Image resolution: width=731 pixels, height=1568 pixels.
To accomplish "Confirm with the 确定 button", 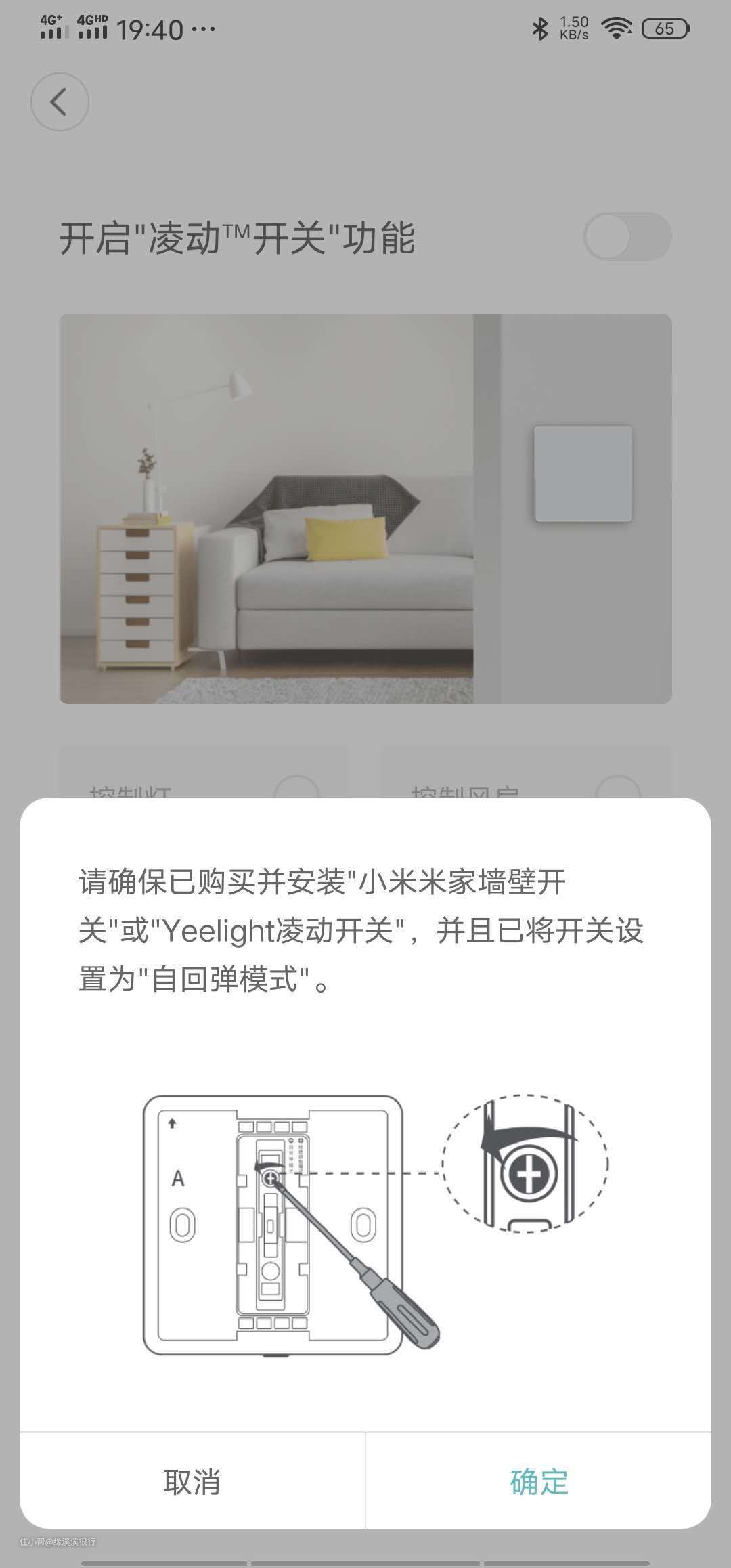I will [539, 1482].
